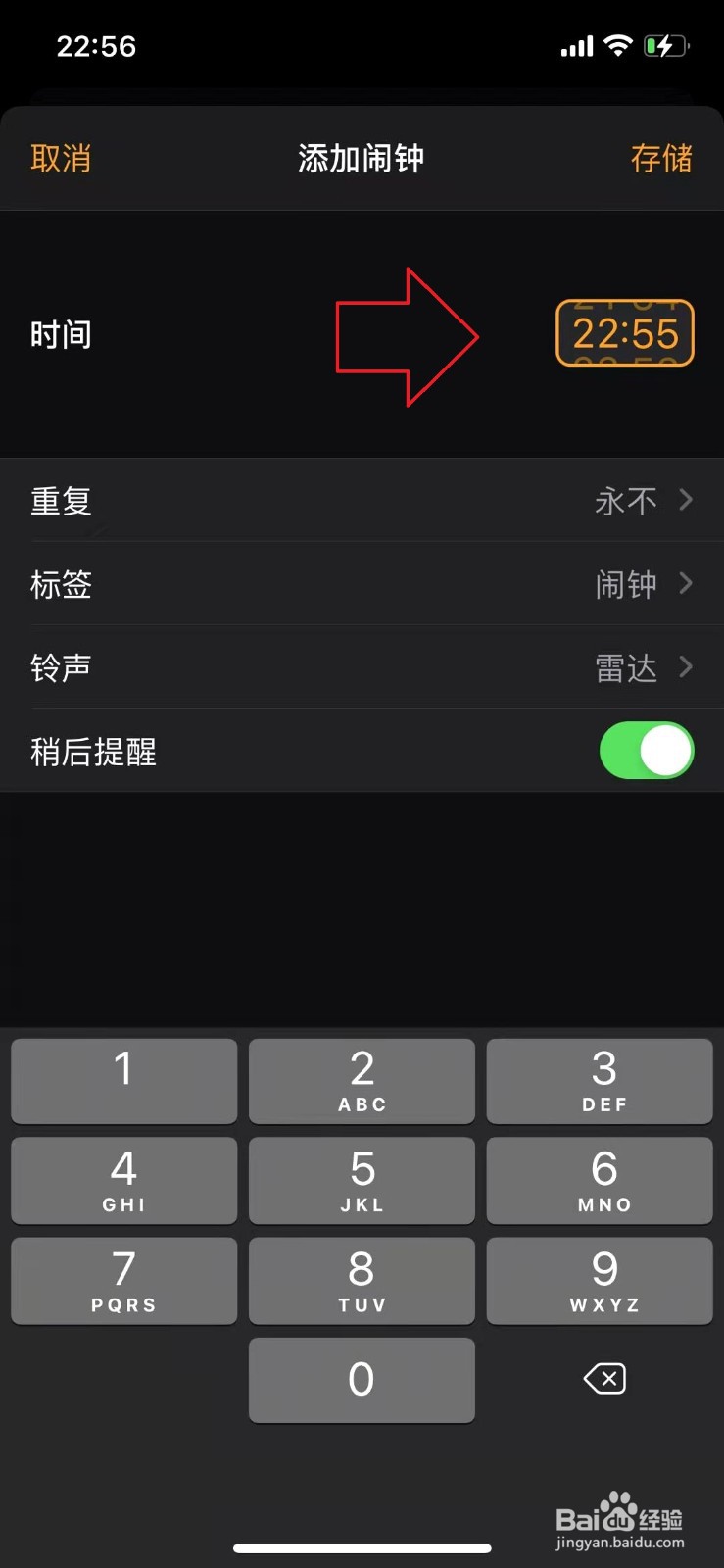Image resolution: width=724 pixels, height=1568 pixels.
Task: Open the 铃声 ringtone chooser showing 雷达
Action: point(362,667)
